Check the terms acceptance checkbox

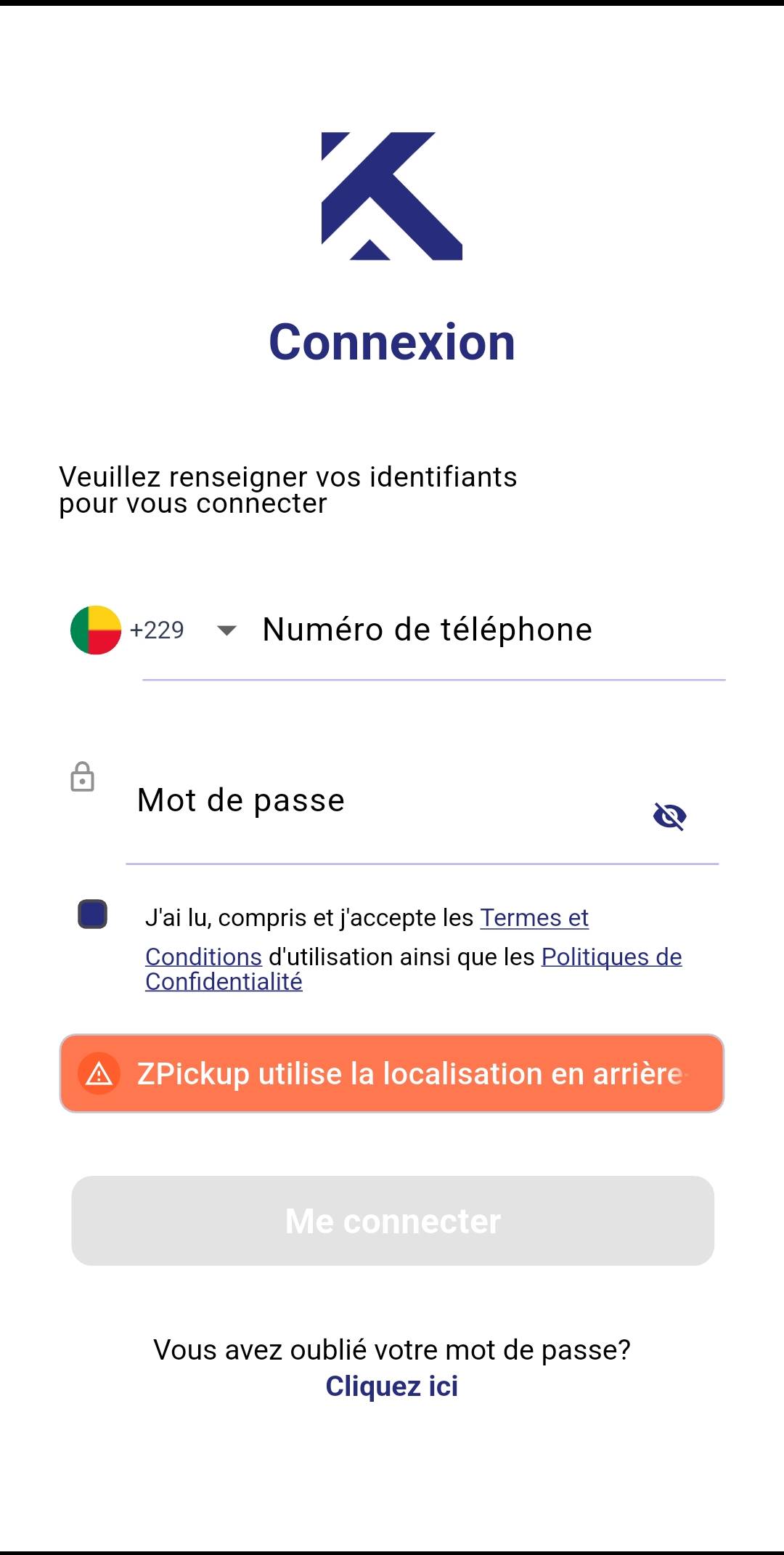93,914
